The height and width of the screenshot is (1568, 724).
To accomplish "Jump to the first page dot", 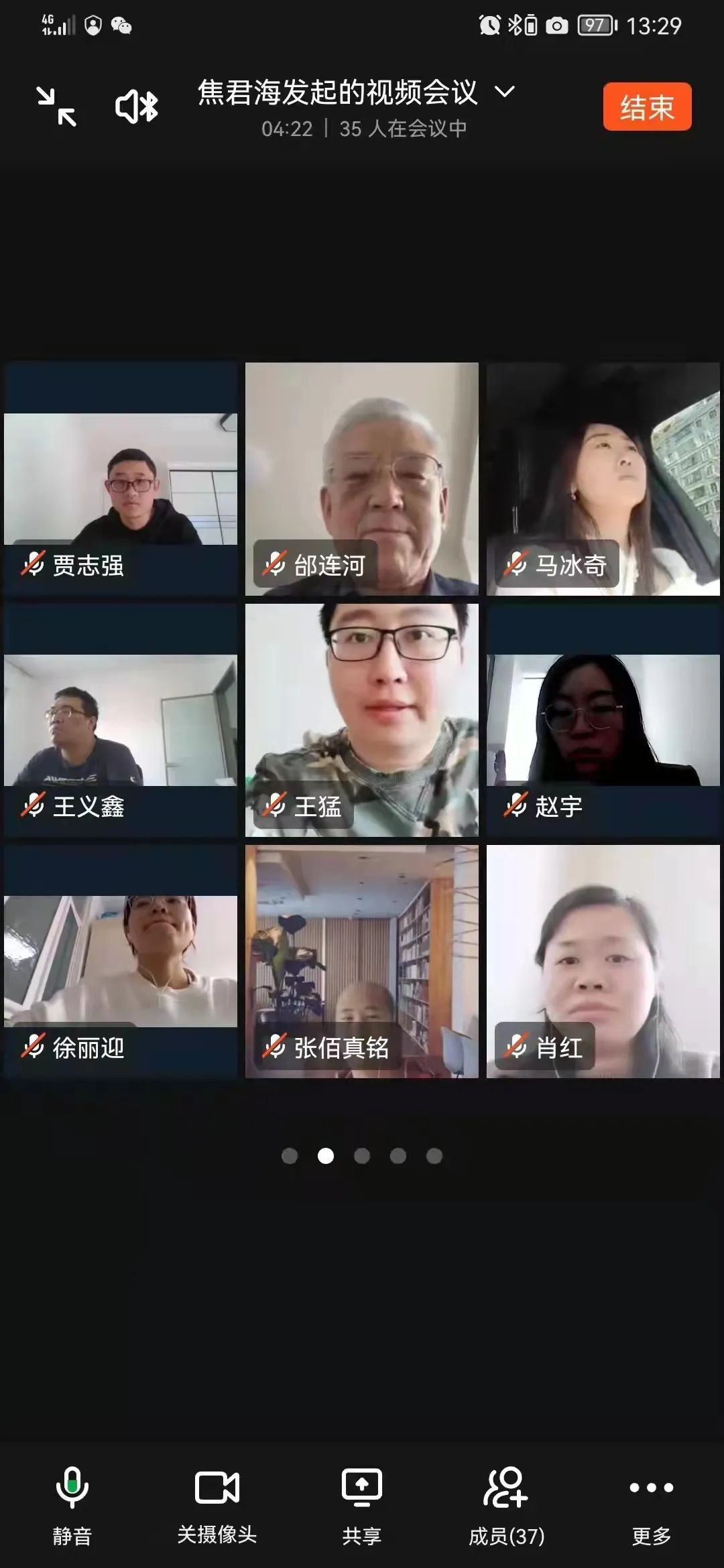I will pyautogui.click(x=290, y=1156).
